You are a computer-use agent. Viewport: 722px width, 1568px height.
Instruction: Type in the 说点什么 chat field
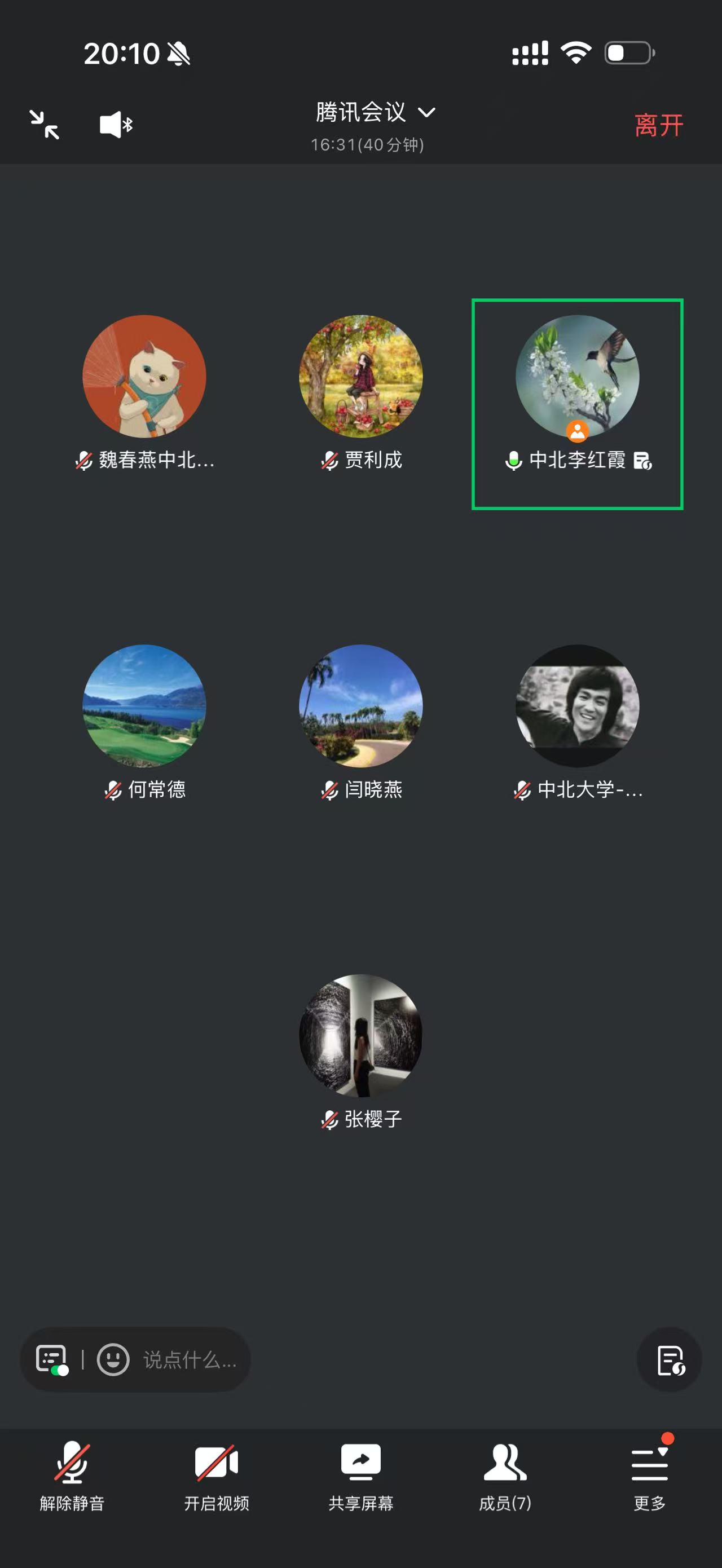coord(190,1360)
